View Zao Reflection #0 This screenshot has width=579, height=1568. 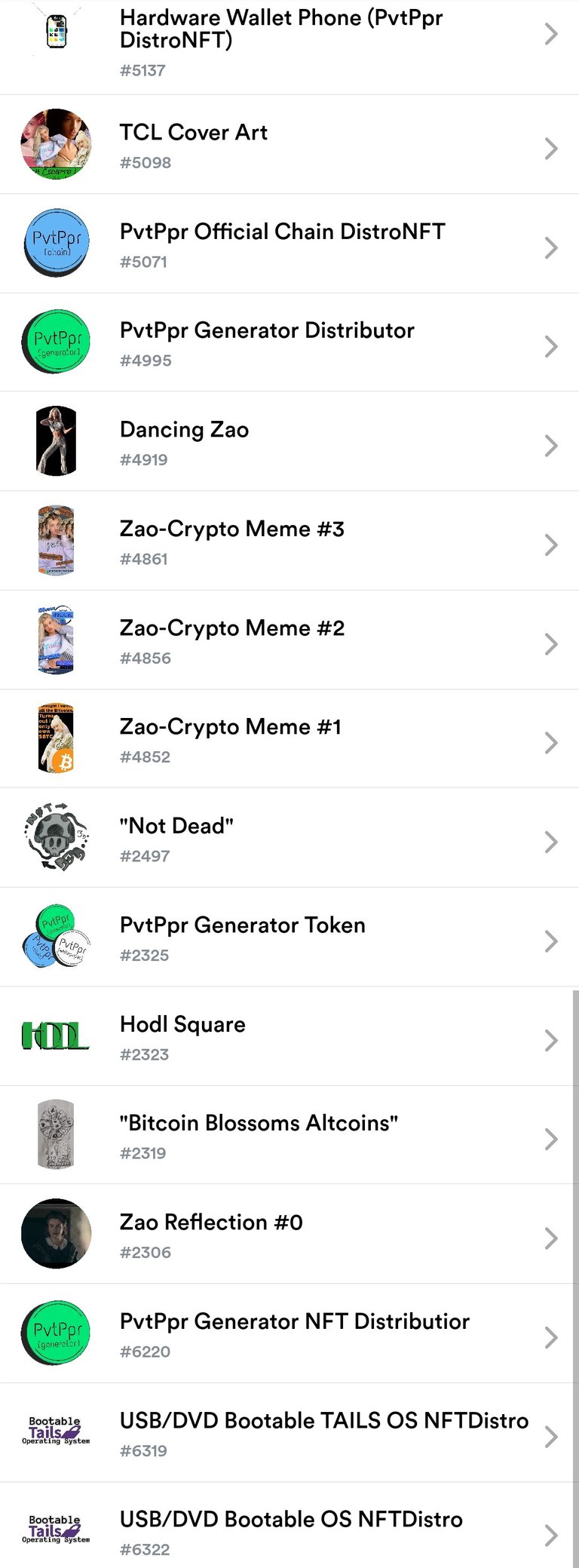click(289, 1235)
